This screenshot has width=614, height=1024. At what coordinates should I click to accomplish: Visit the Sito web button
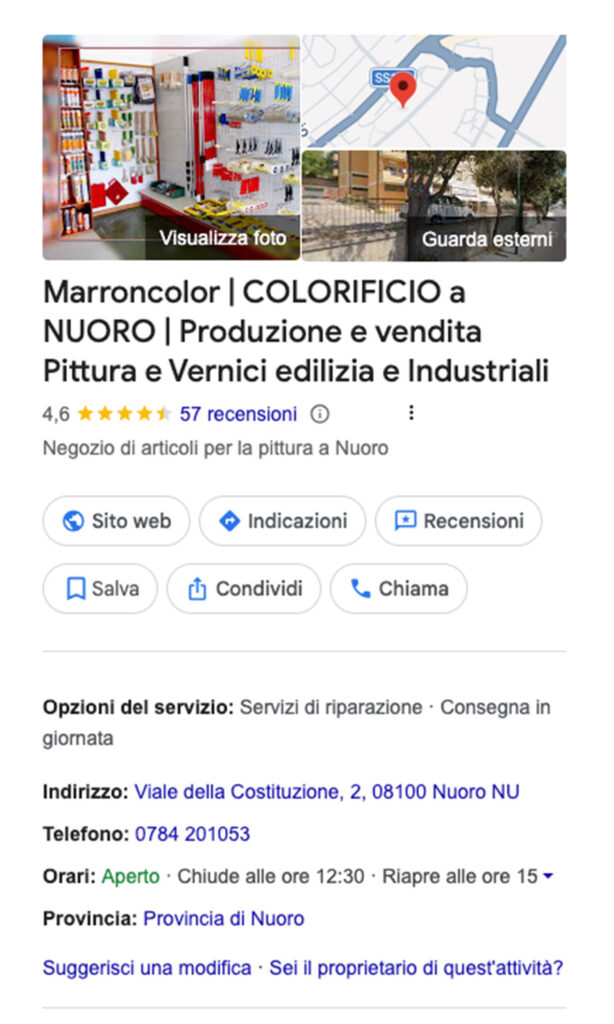[116, 521]
